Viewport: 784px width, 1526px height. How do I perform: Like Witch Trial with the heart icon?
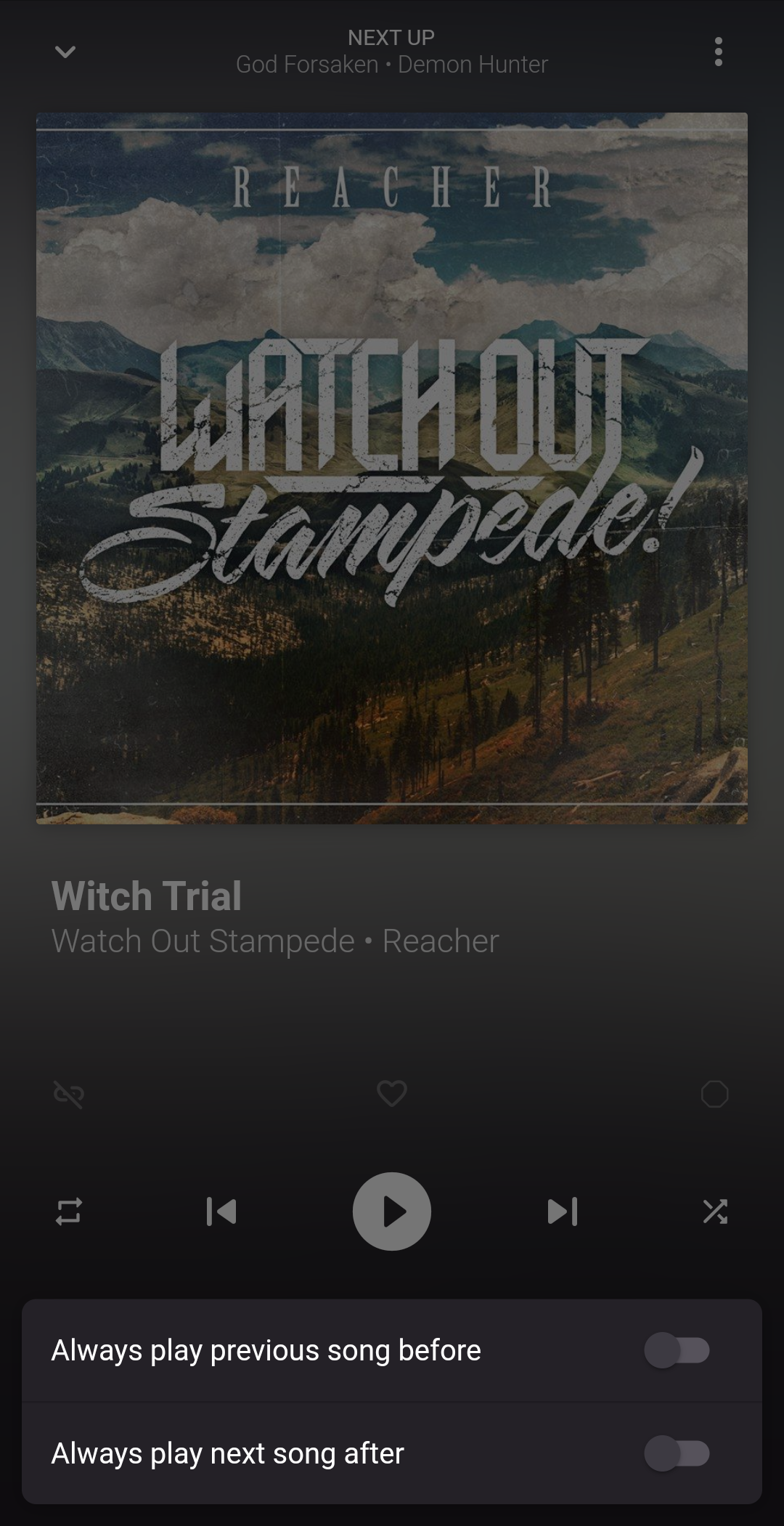[x=392, y=1093]
